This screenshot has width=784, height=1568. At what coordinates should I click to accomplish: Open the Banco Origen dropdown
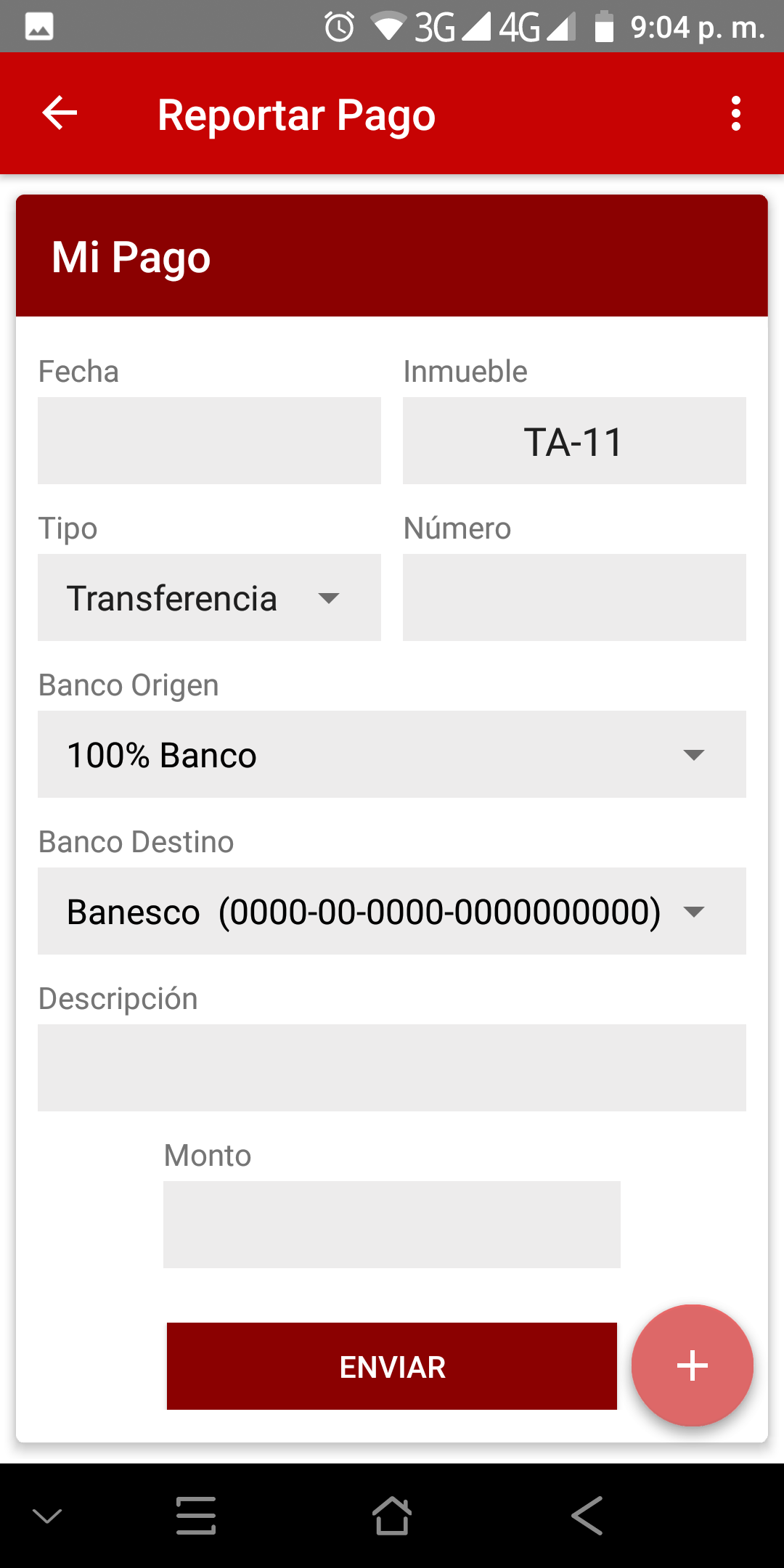tap(392, 754)
